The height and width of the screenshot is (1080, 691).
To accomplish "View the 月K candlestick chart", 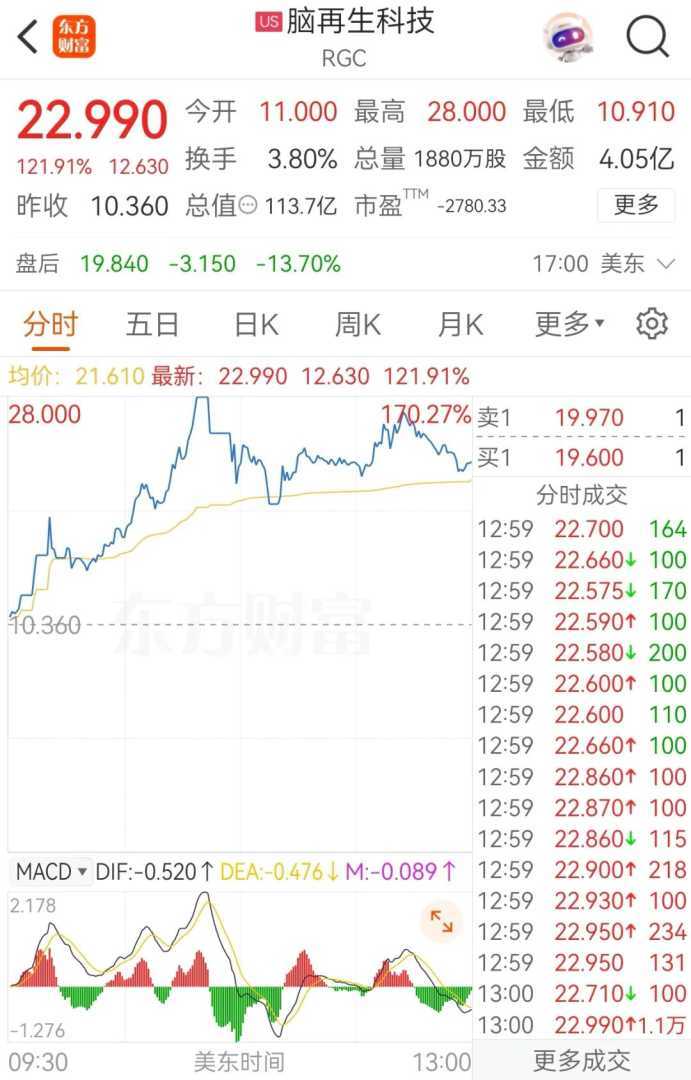I will (x=460, y=324).
